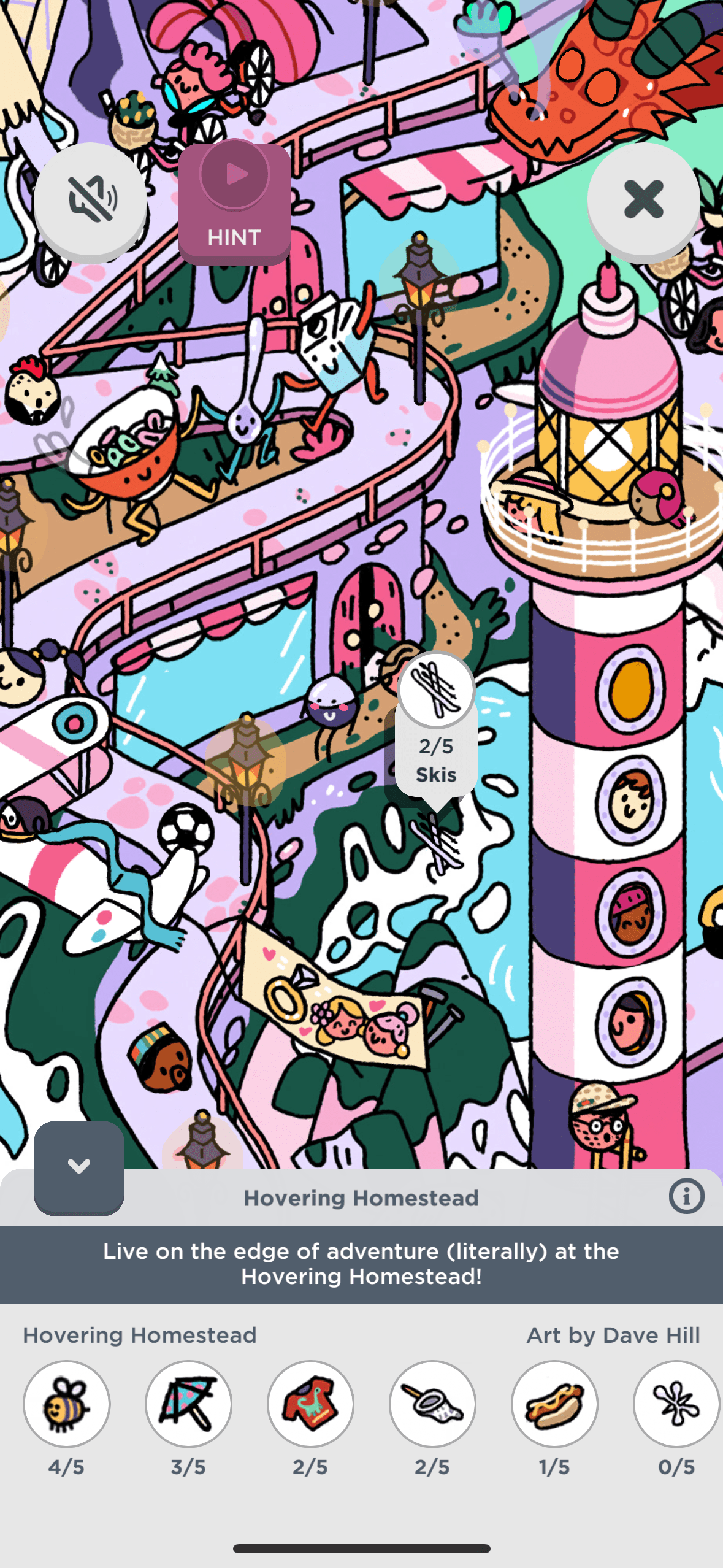Select the bee item showing 4/5
The height and width of the screenshot is (1568, 723).
[67, 1403]
